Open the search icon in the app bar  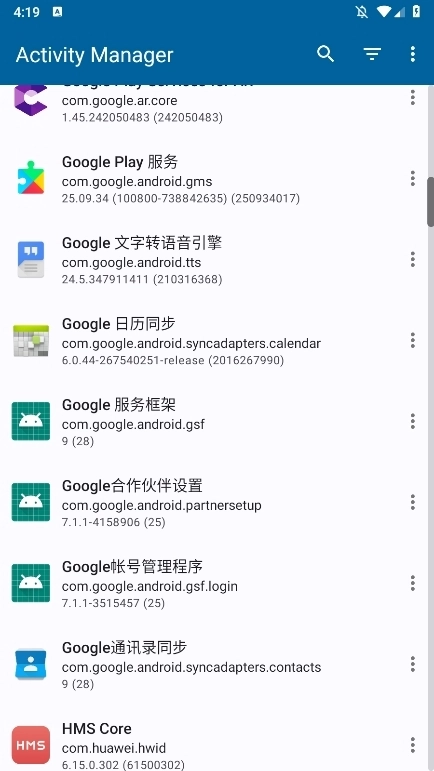pyautogui.click(x=325, y=54)
